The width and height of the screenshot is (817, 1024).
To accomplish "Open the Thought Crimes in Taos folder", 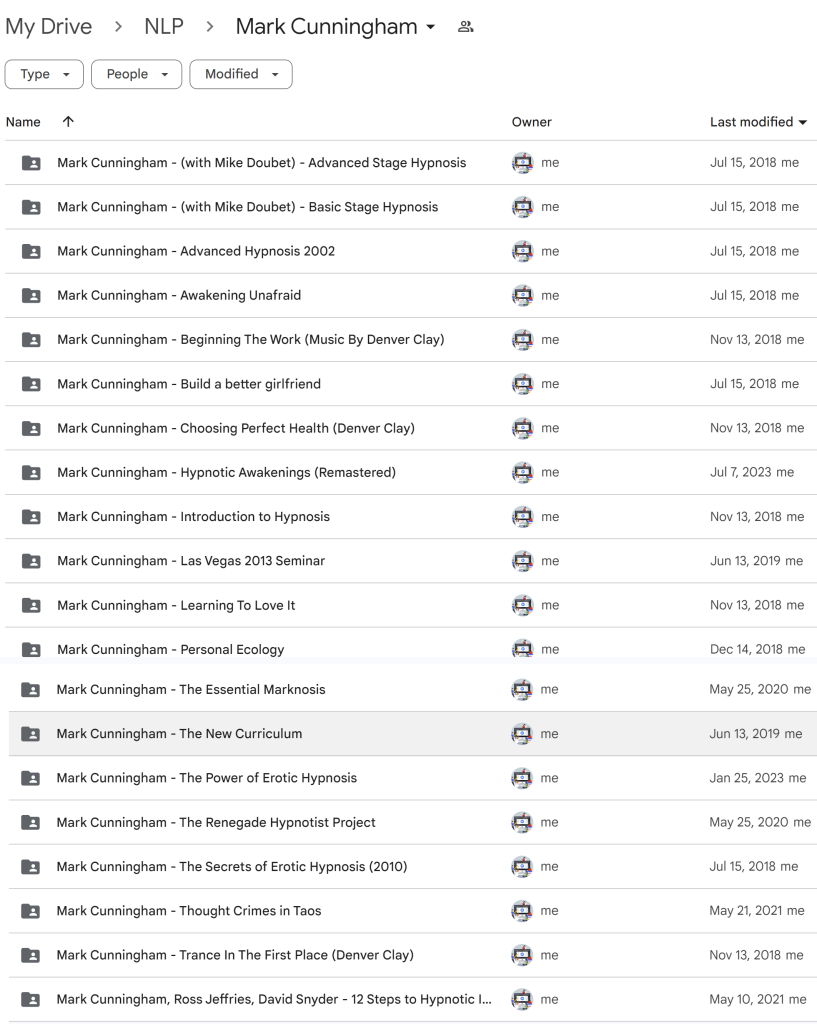I will tap(189, 911).
